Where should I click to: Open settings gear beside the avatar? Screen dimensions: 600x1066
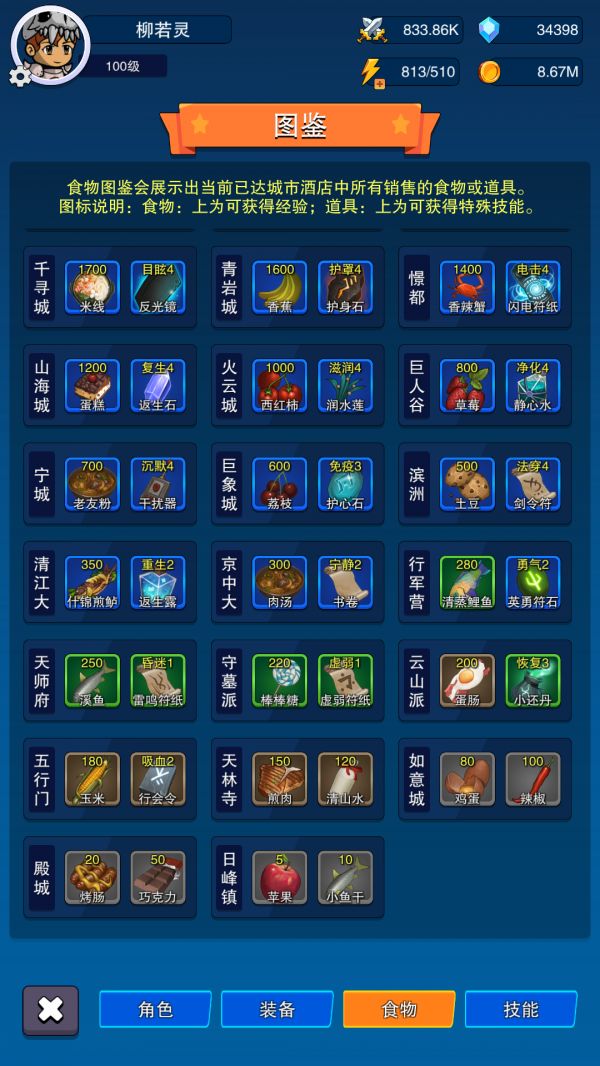(18, 76)
